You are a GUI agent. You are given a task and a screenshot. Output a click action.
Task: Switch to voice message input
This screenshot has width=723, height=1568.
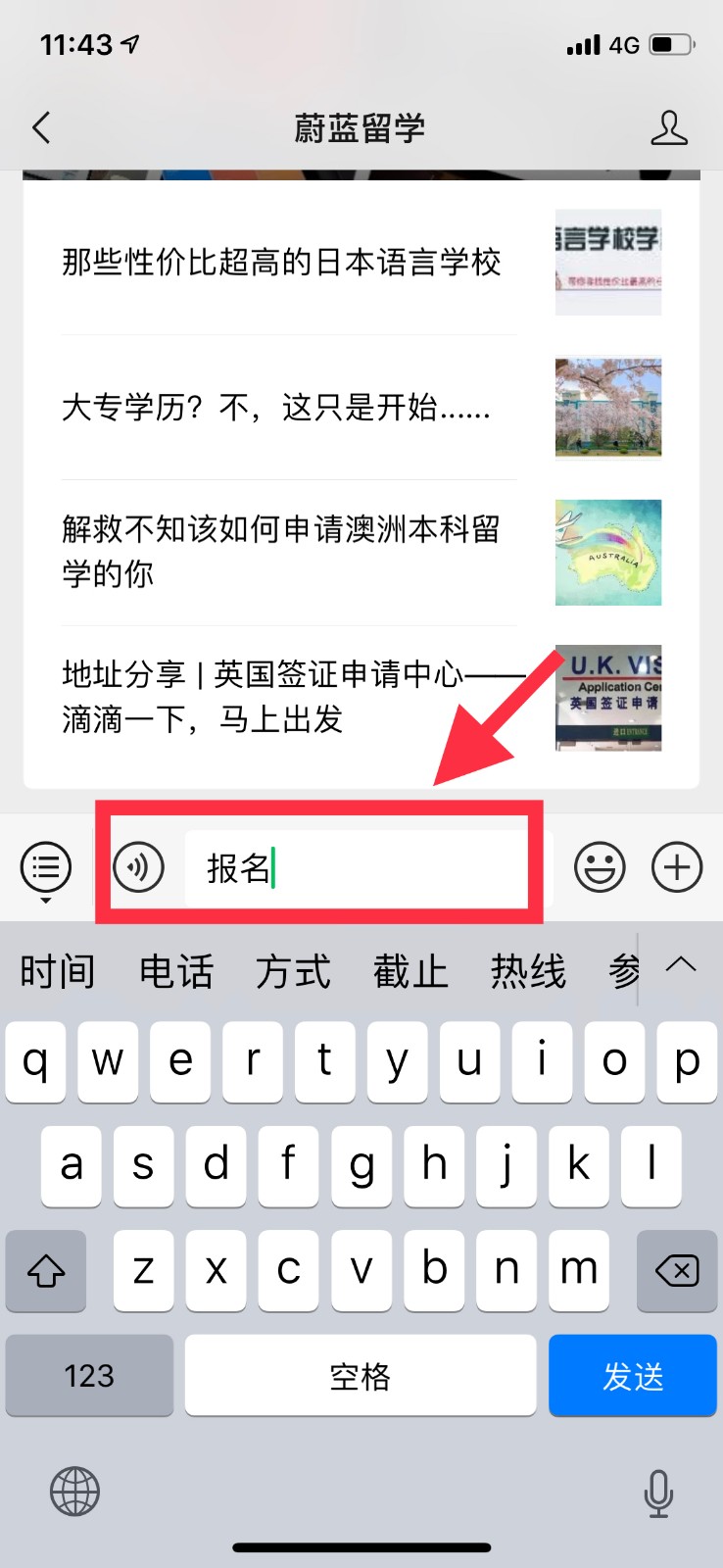138,867
